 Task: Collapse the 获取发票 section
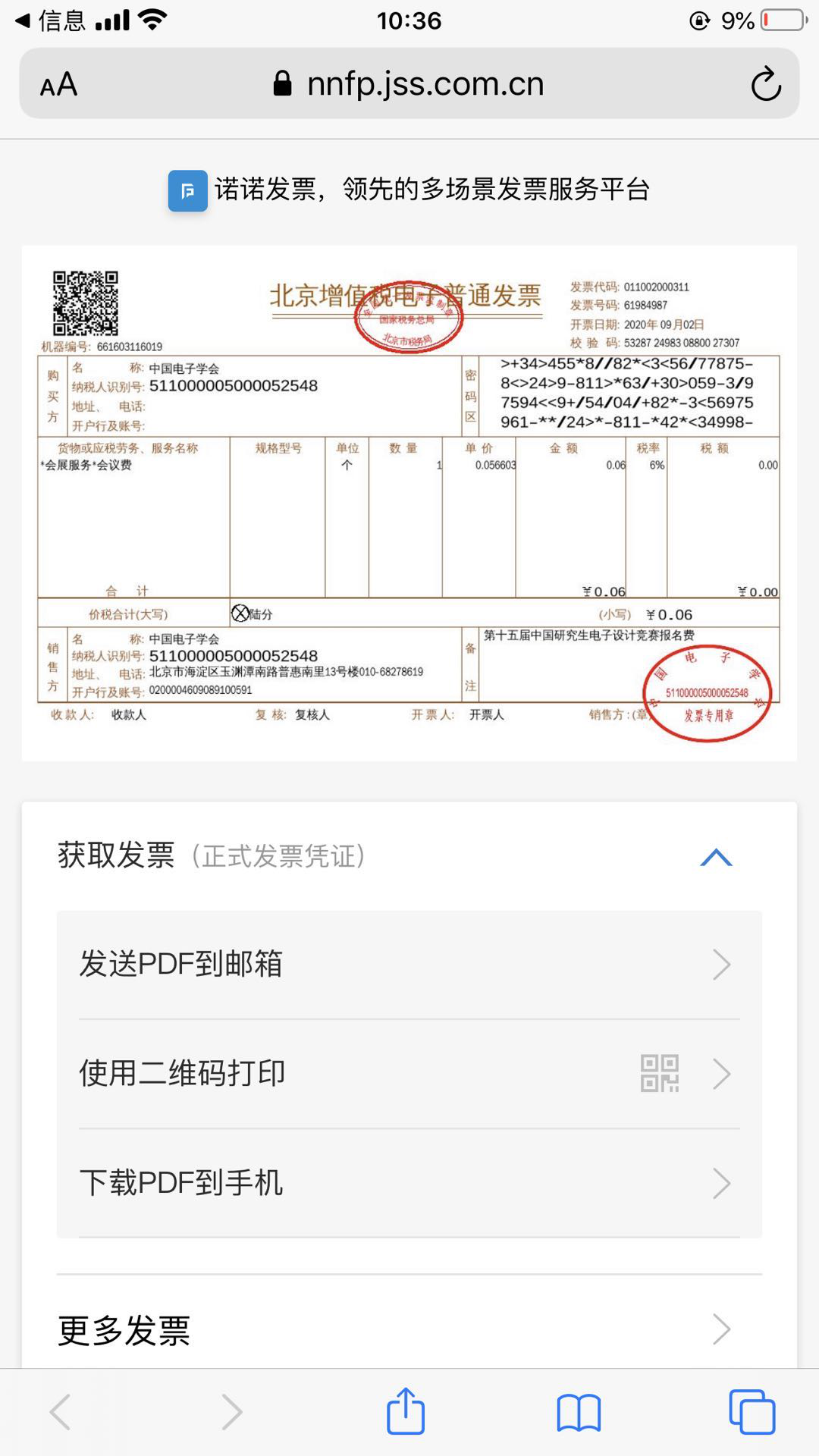click(x=716, y=857)
